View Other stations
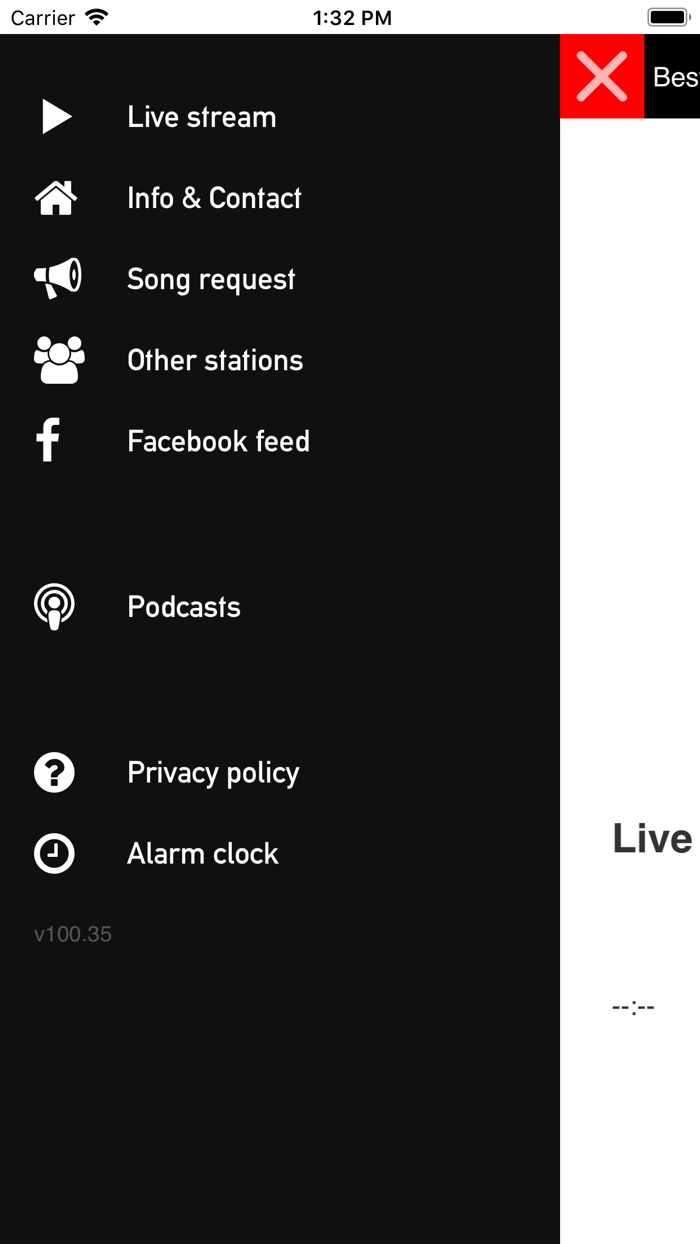 point(214,360)
